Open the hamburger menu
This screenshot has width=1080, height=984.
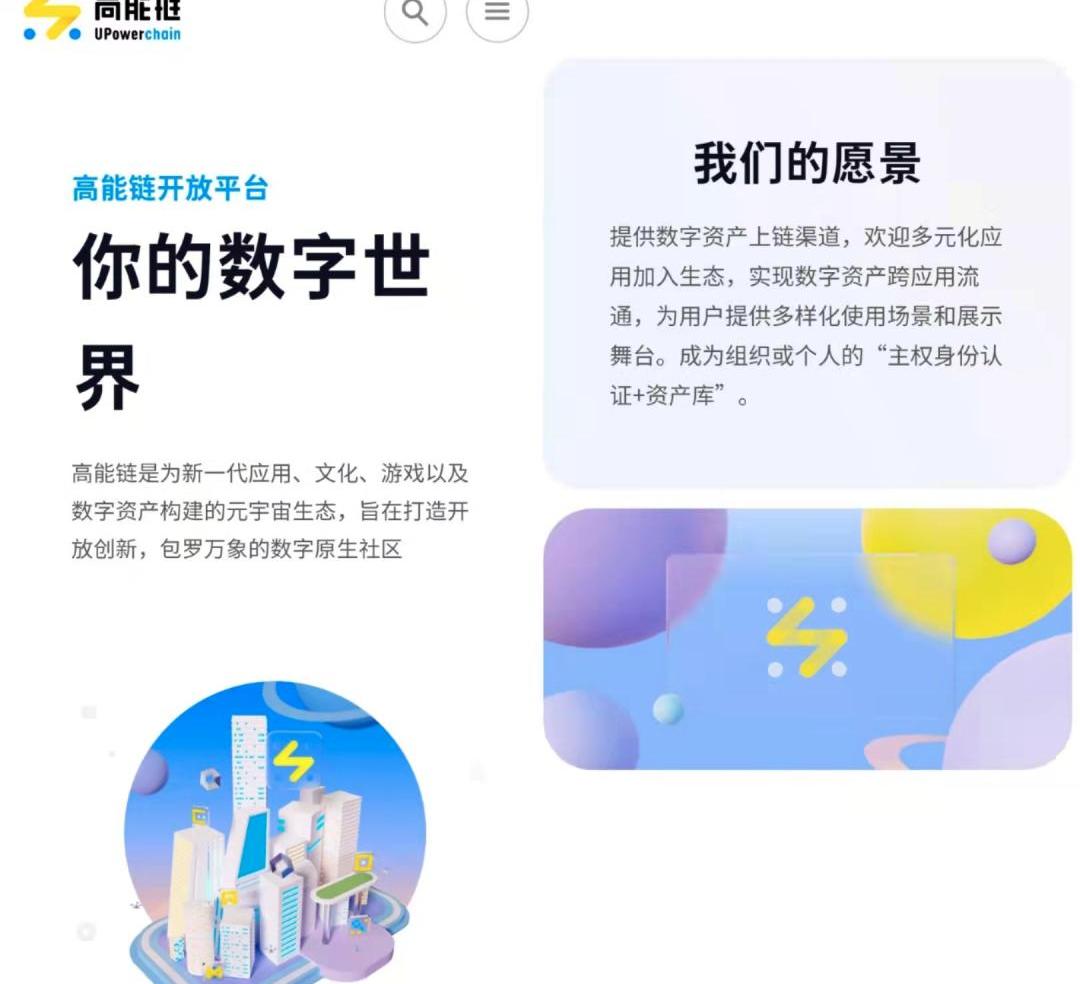tap(497, 14)
